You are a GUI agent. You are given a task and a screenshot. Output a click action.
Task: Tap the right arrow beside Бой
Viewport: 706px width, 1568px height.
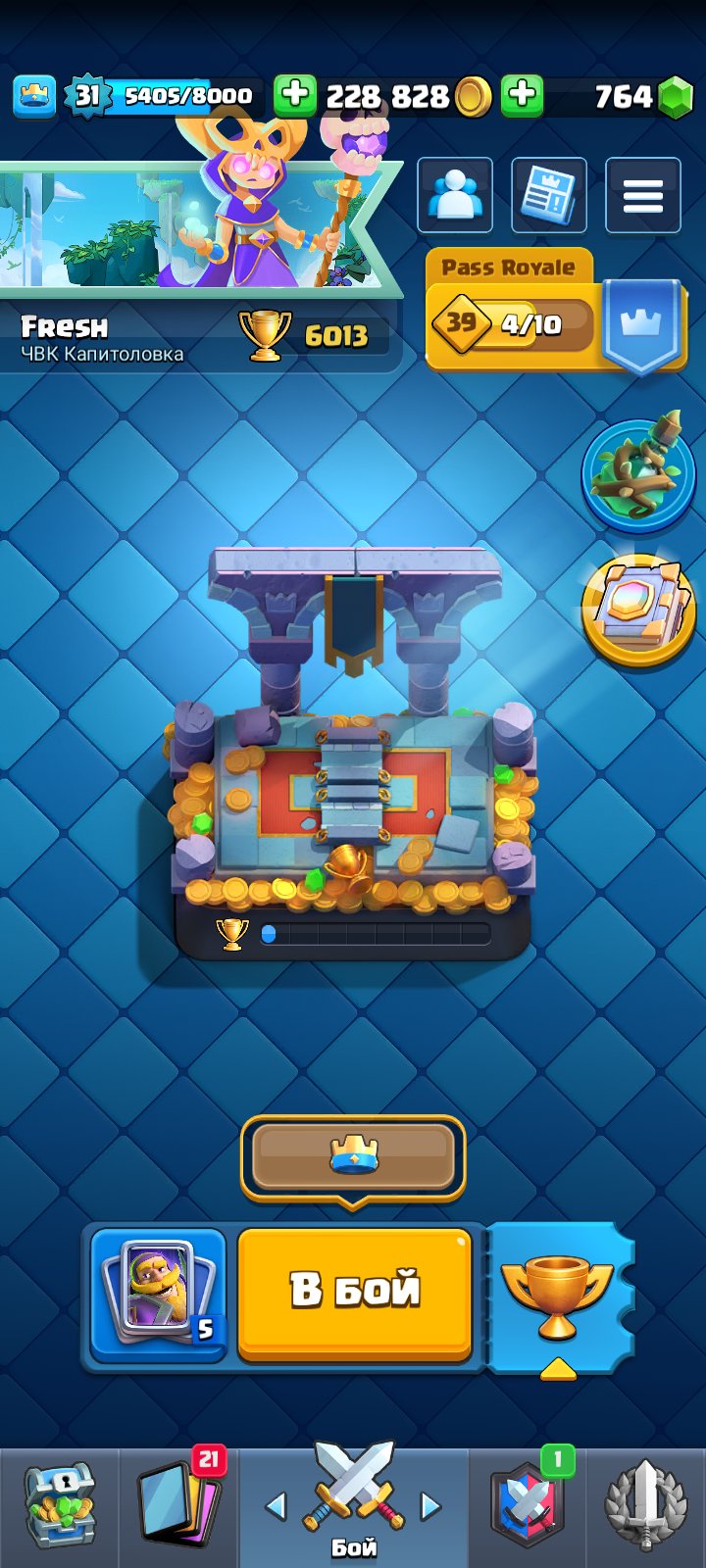430,1506
